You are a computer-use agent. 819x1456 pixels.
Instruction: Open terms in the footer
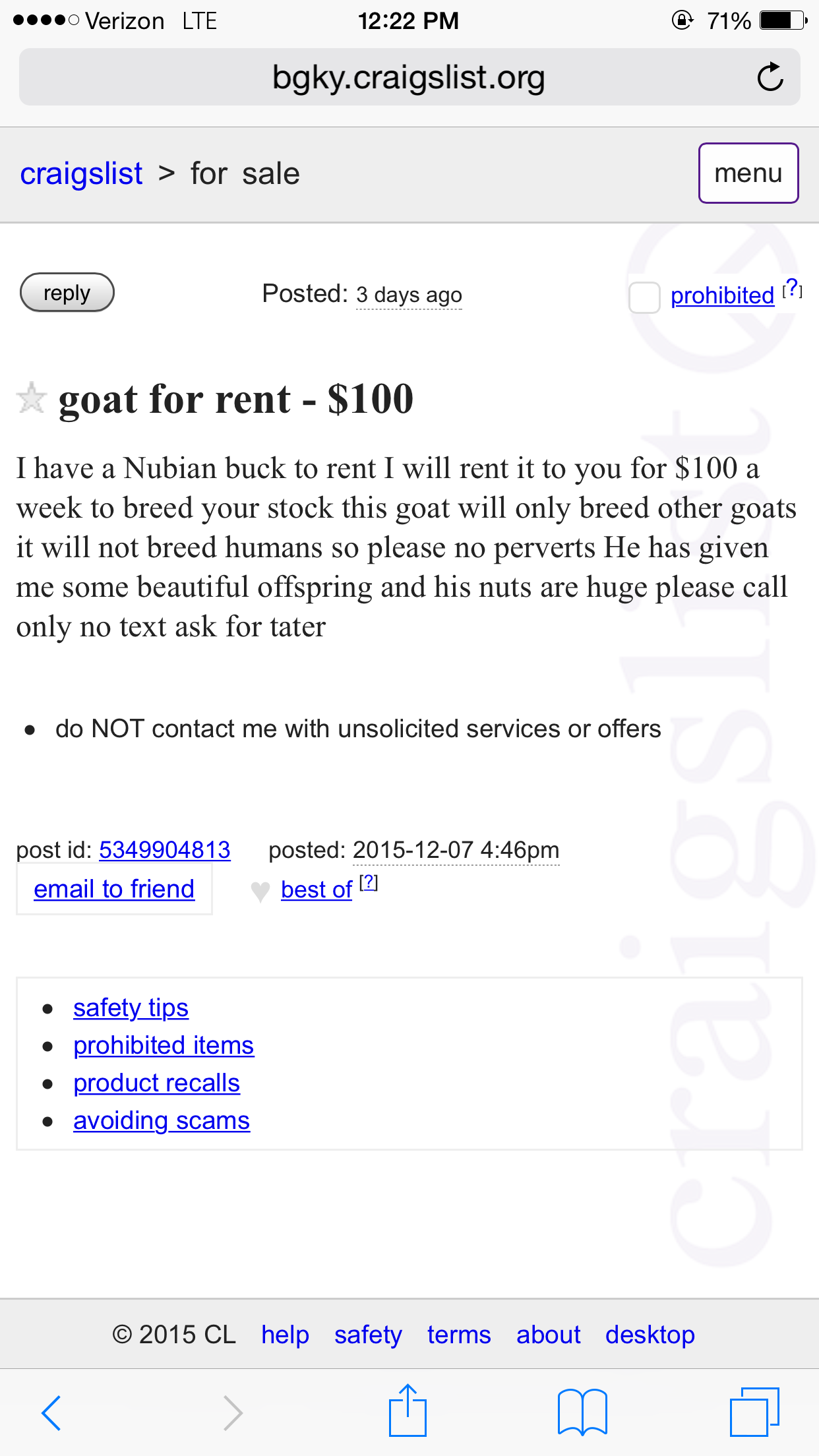click(459, 1335)
